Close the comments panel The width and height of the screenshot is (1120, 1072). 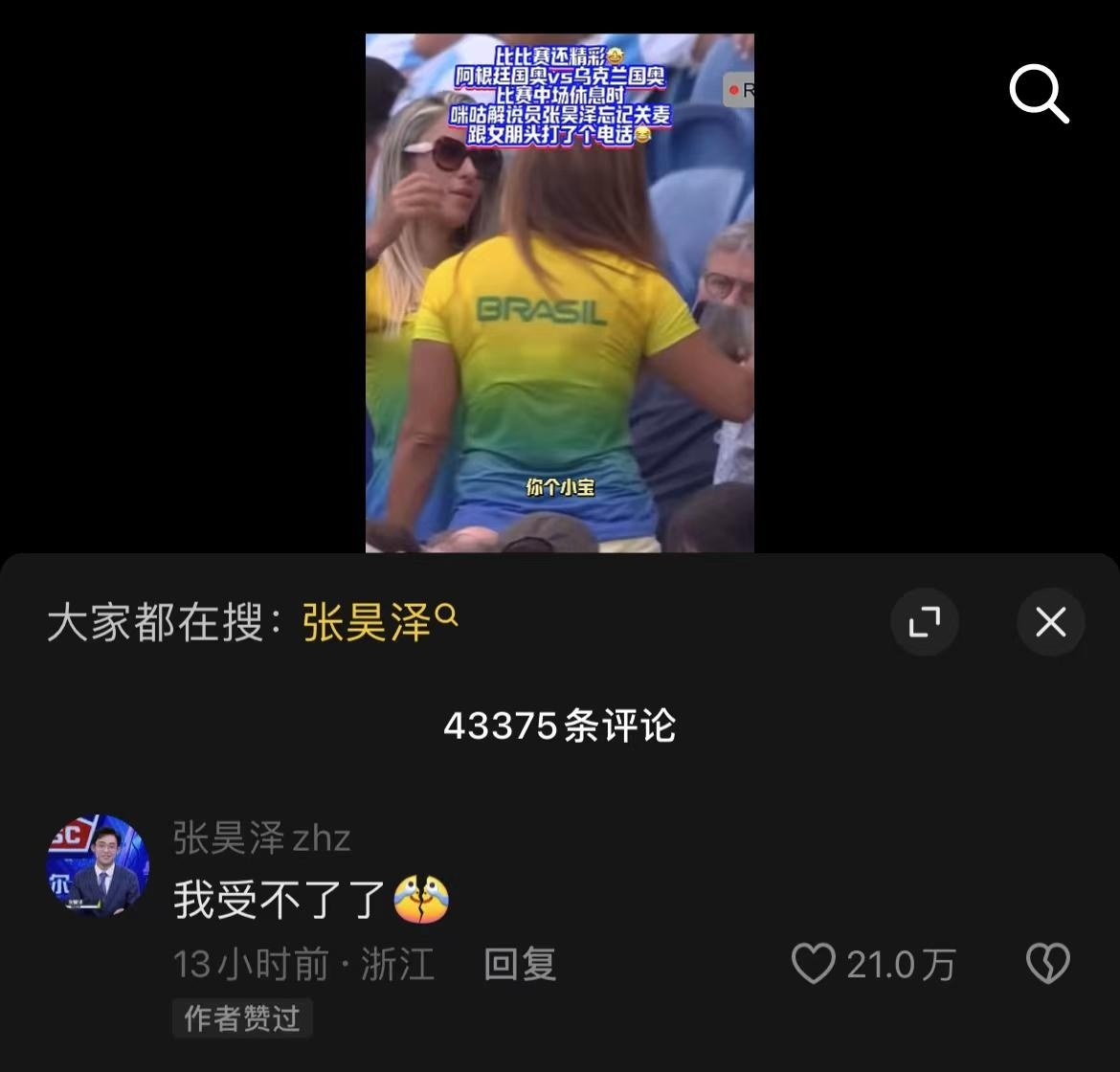[x=1050, y=623]
